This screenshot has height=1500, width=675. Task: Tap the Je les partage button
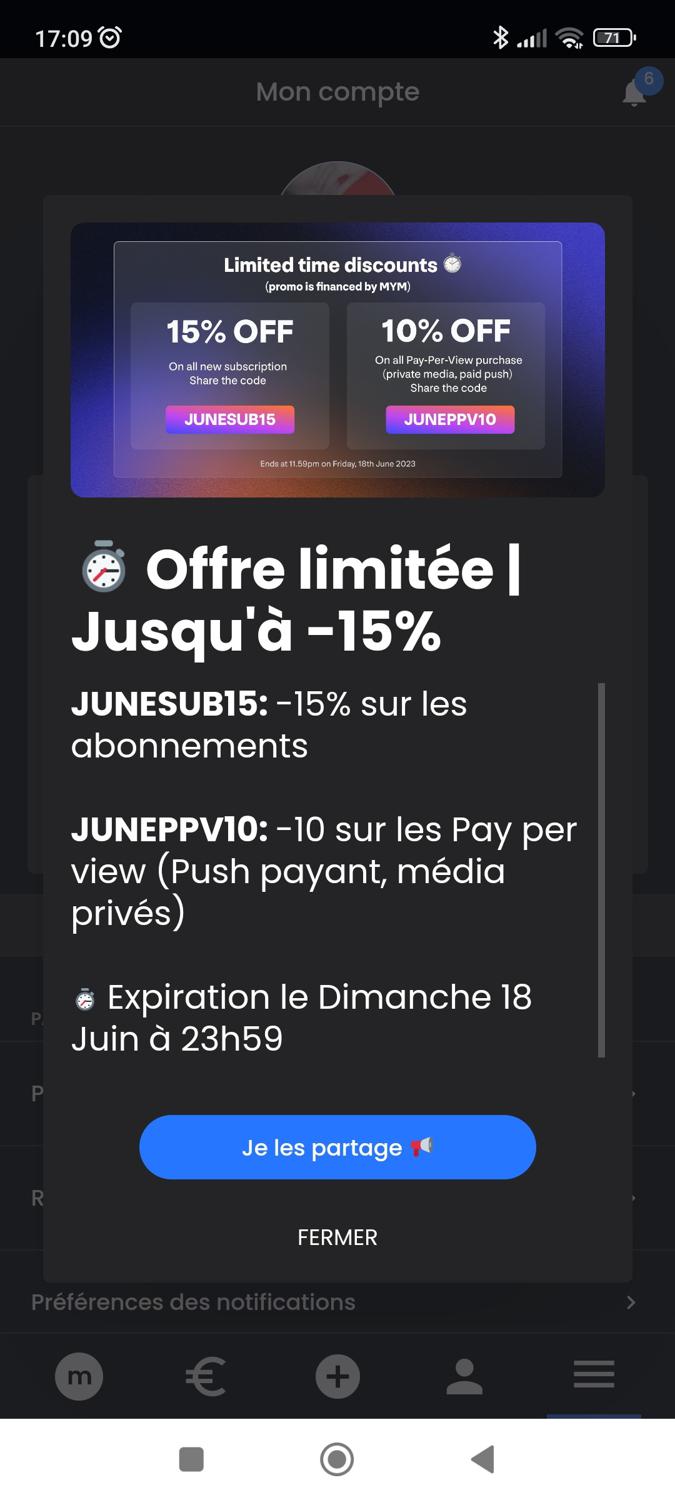click(337, 1147)
